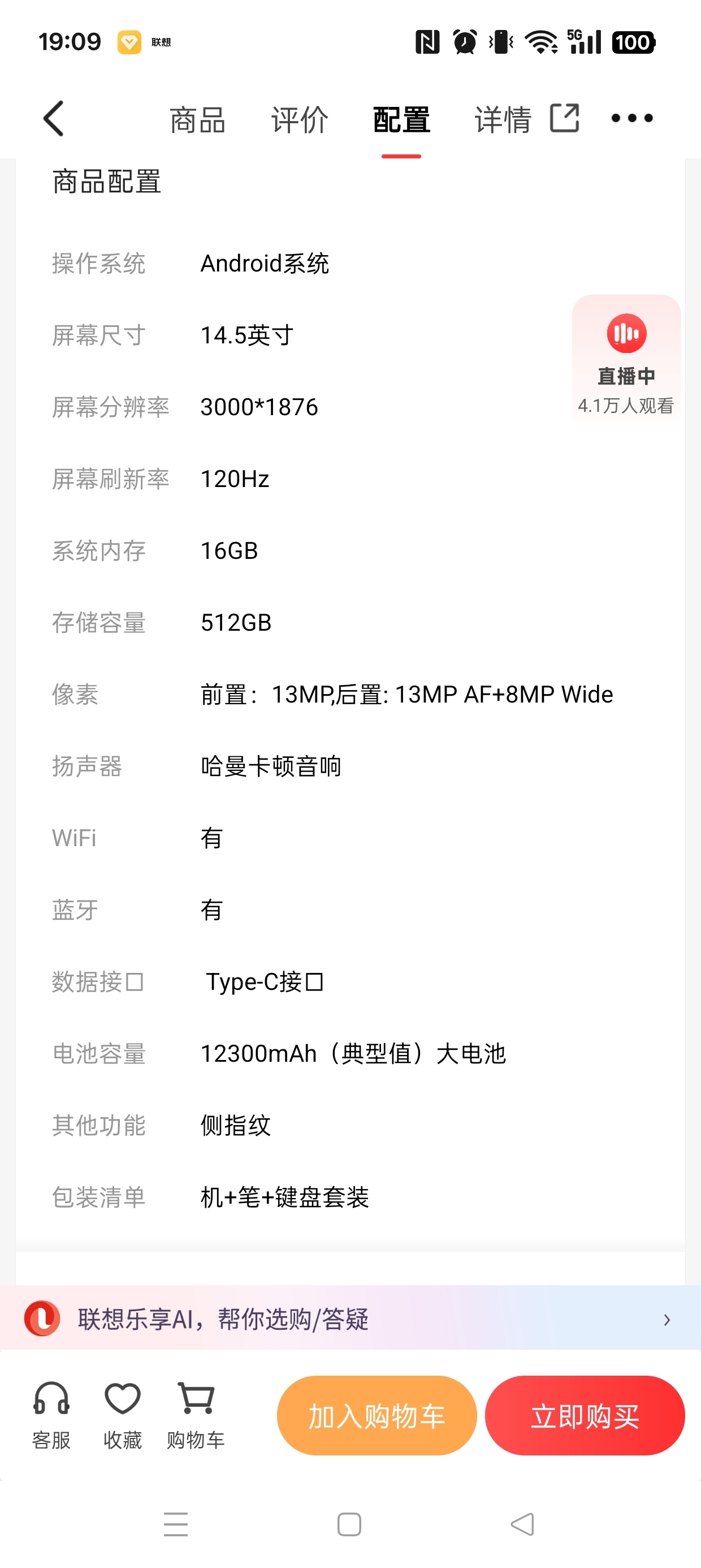Tap 加入购物车 to add to cart
This screenshot has height=1568, width=701.
pos(376,1416)
